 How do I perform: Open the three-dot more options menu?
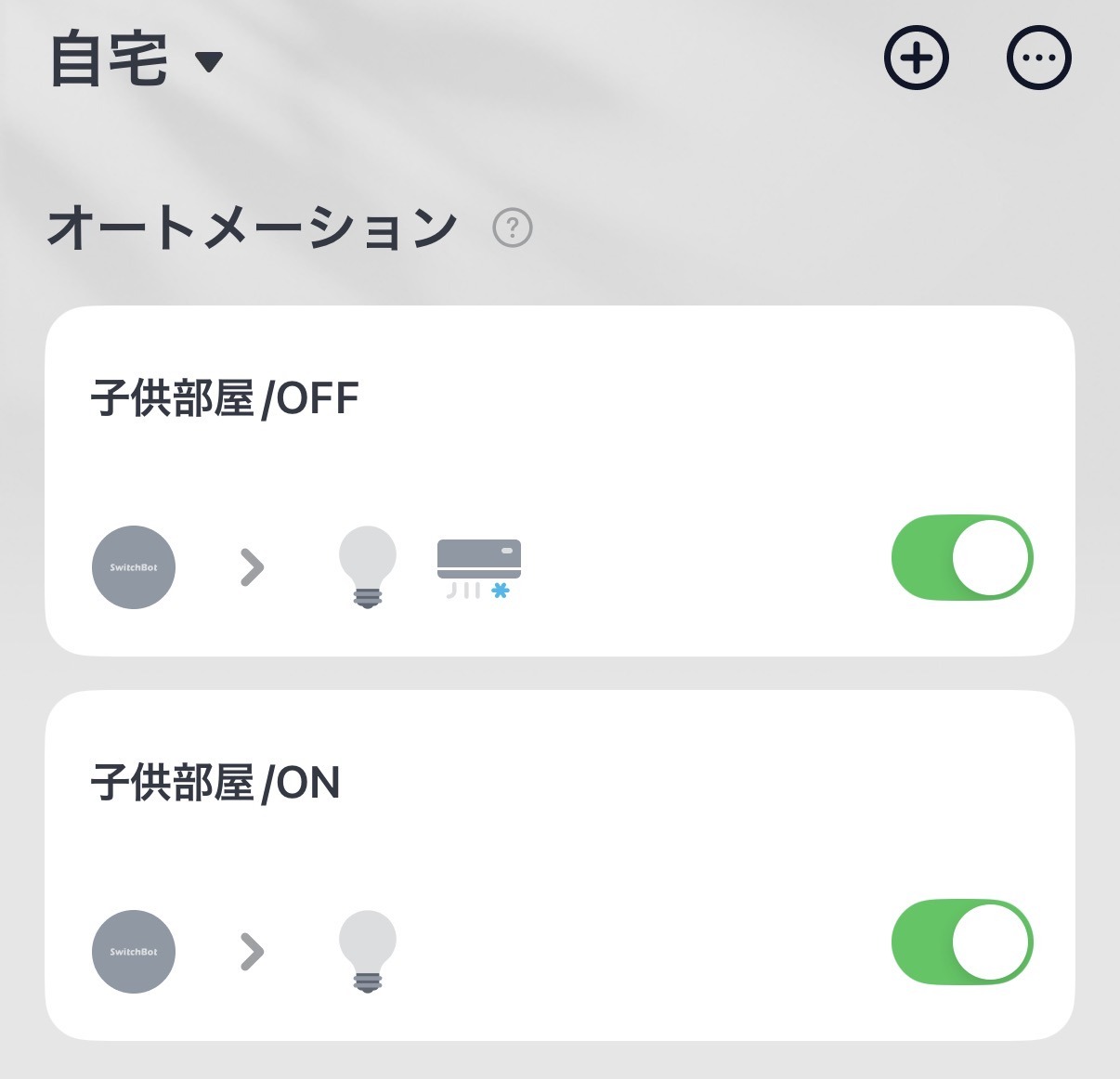(1038, 58)
